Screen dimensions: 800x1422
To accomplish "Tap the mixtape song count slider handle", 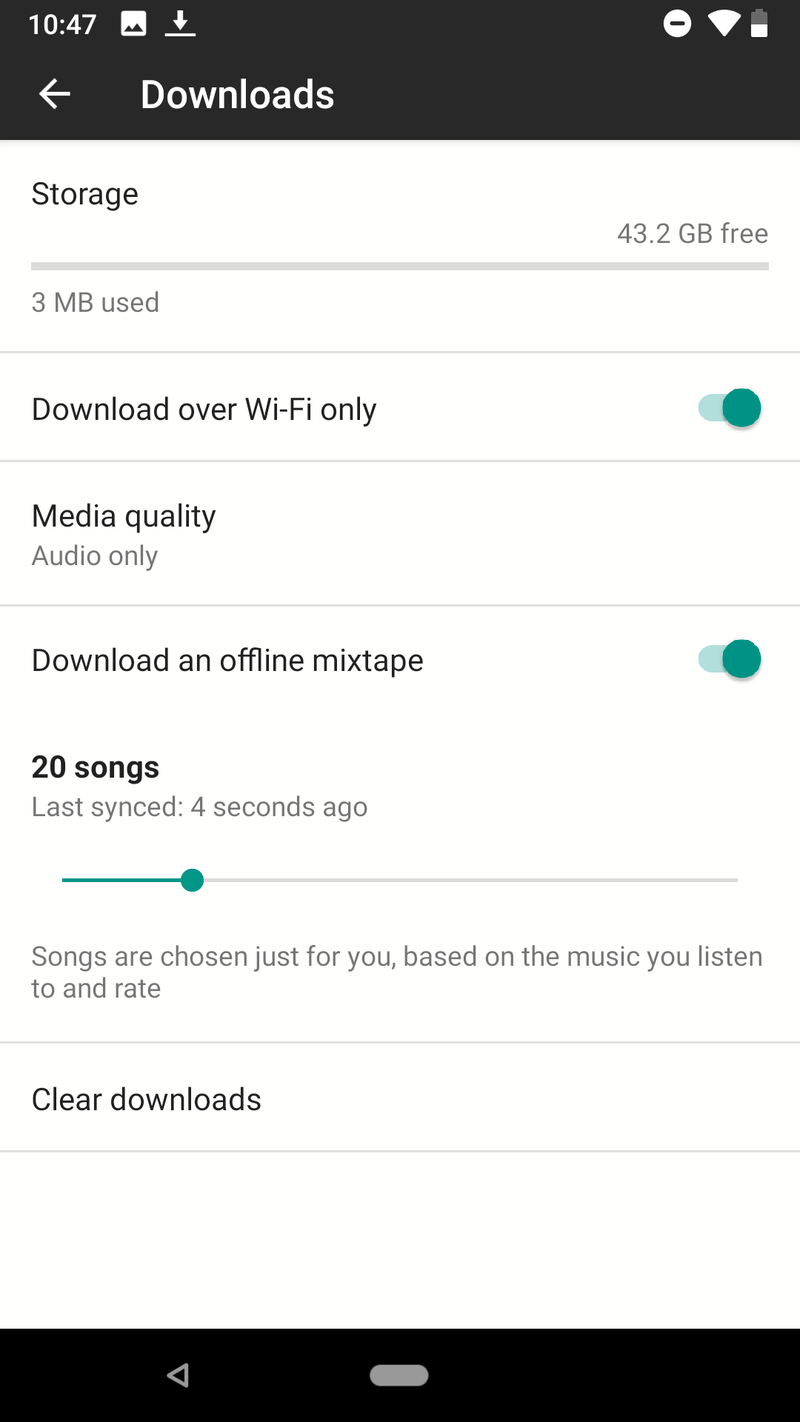I will 192,880.
